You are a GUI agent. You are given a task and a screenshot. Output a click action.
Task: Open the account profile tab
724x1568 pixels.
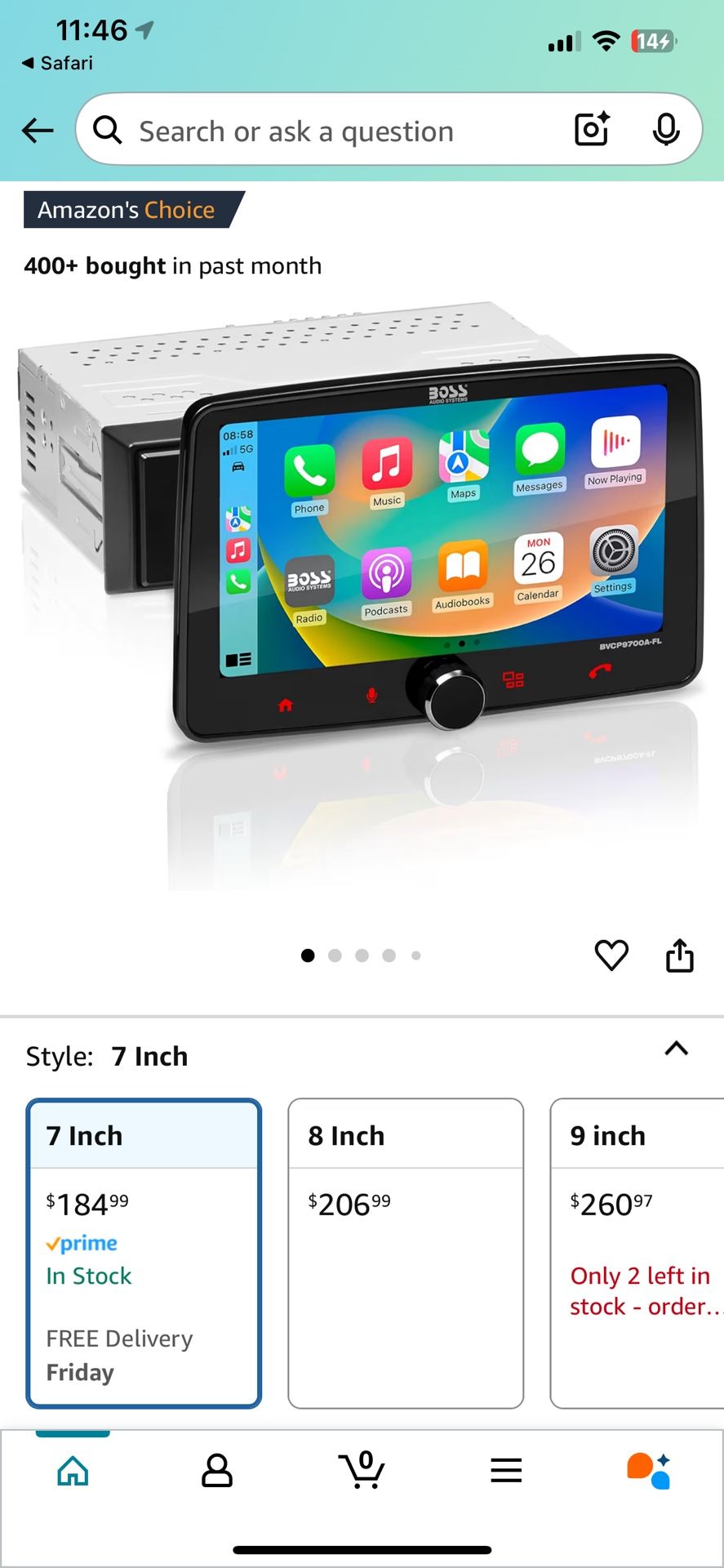[217, 1471]
